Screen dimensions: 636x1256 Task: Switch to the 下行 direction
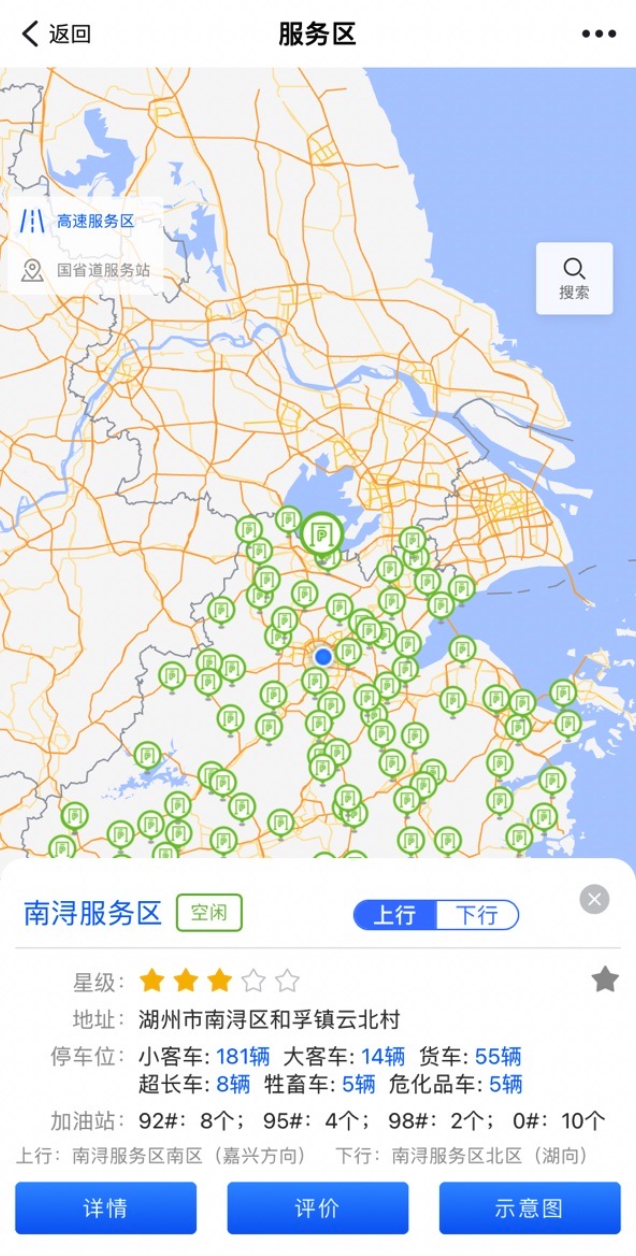pos(478,914)
